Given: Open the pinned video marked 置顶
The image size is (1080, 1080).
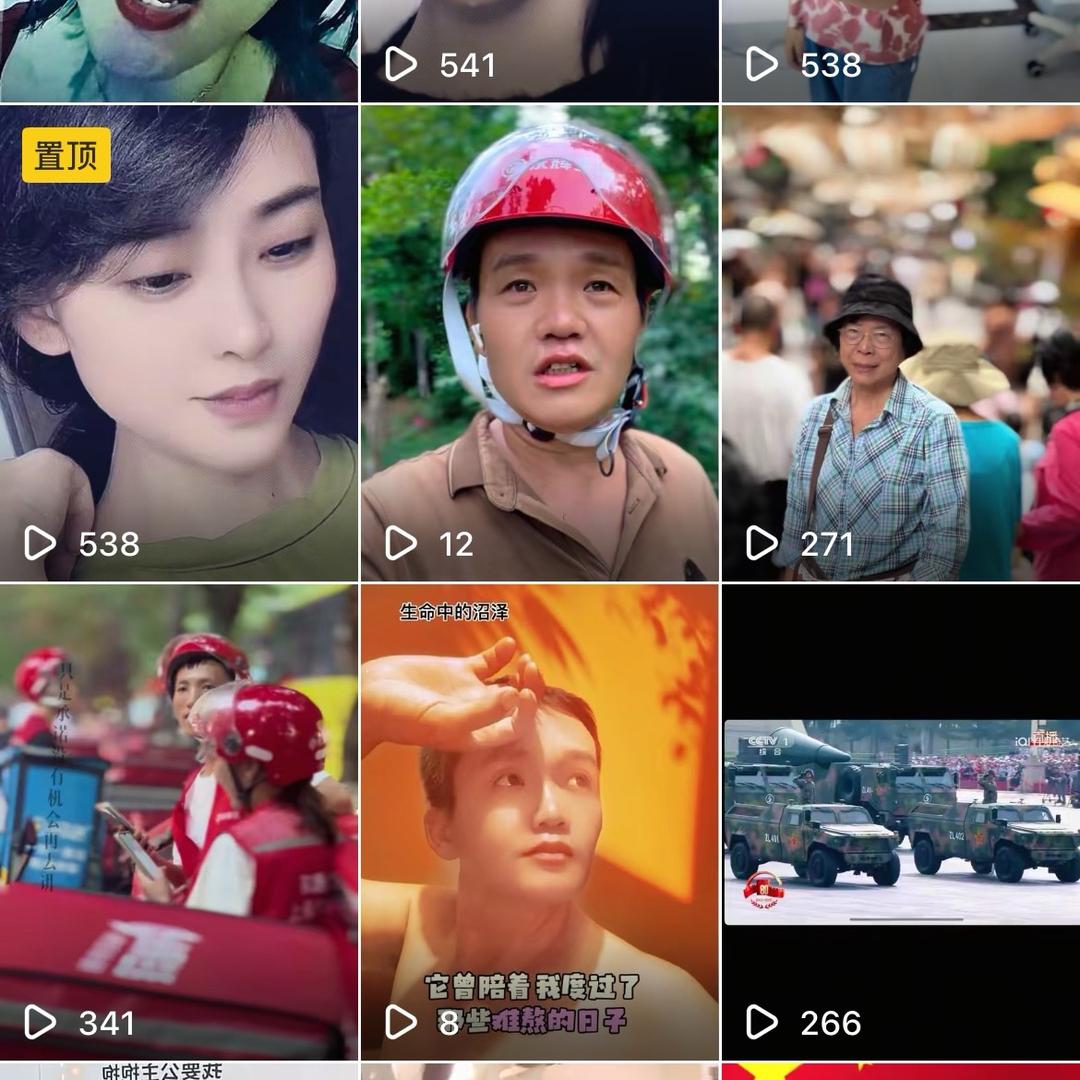Looking at the screenshot, I should [179, 343].
